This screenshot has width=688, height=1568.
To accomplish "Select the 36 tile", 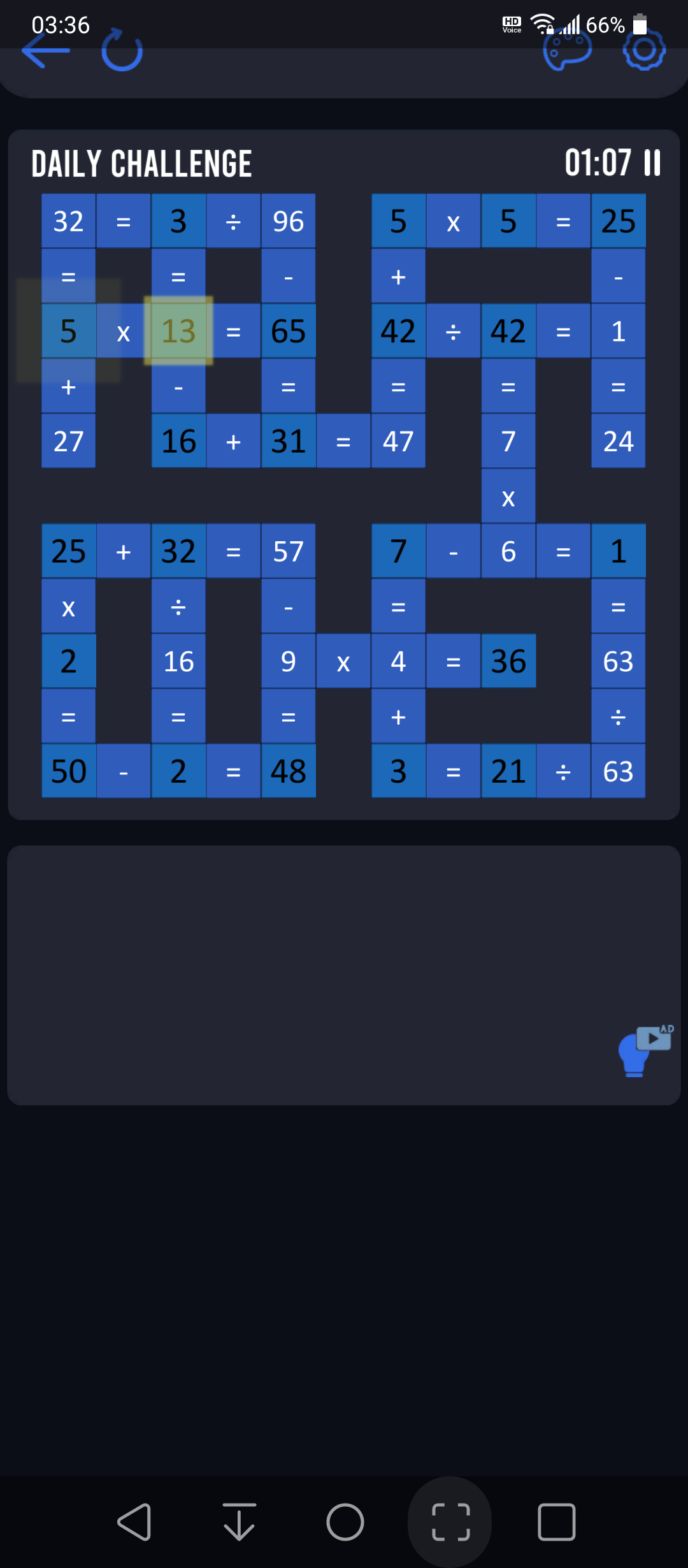I will tap(508, 661).
